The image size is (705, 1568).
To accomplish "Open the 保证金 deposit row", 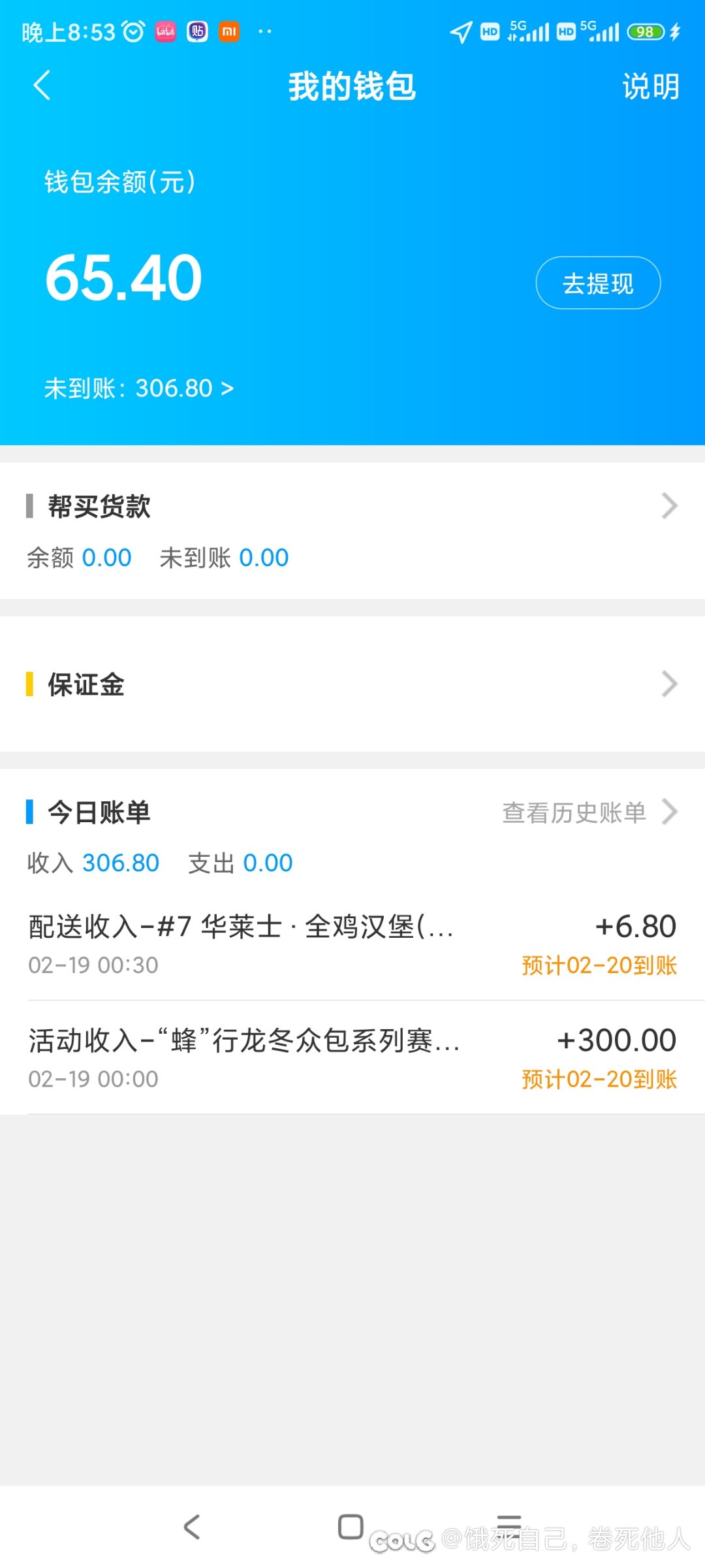I will click(x=352, y=684).
